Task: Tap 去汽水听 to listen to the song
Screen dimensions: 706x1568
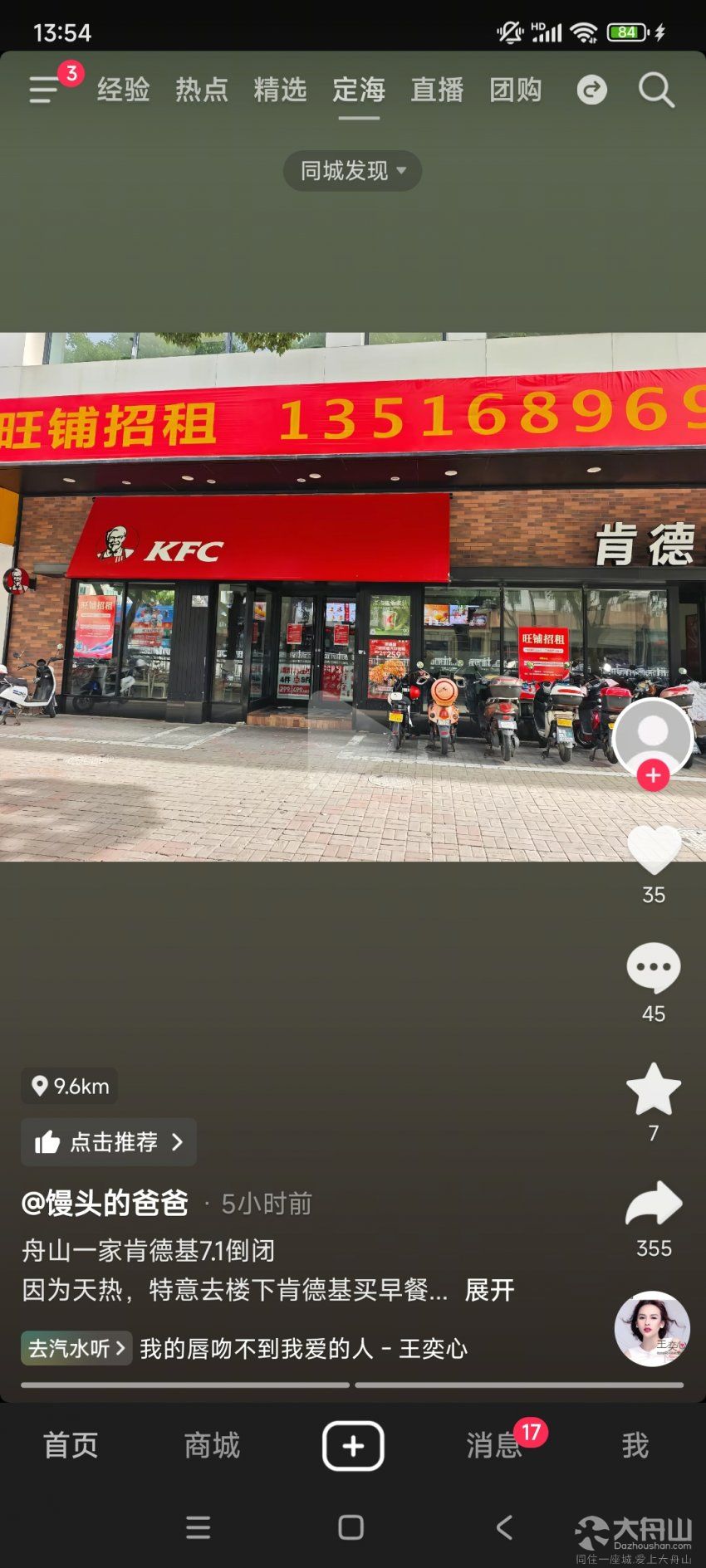Action: click(x=76, y=1349)
